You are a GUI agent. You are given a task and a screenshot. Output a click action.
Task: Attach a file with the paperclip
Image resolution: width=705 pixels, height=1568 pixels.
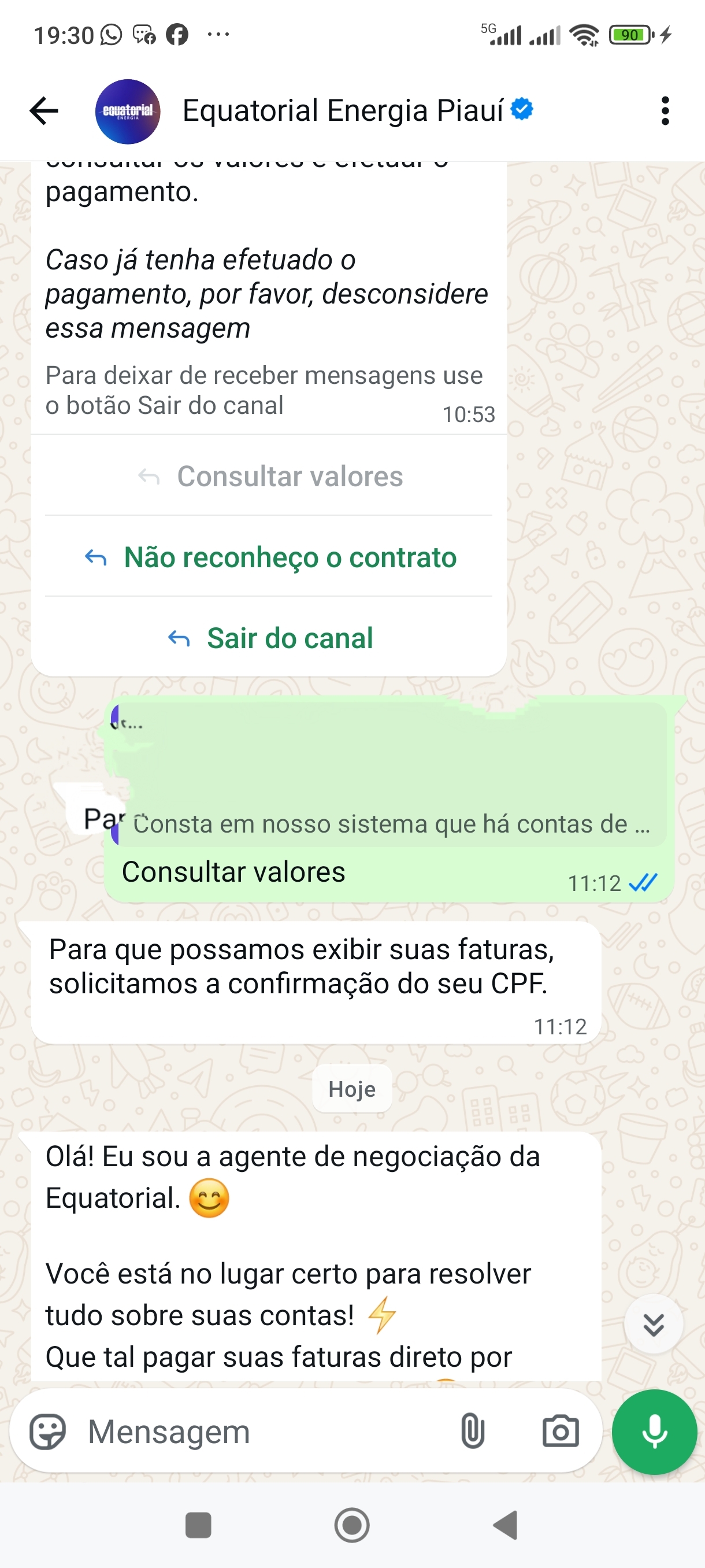(472, 1432)
